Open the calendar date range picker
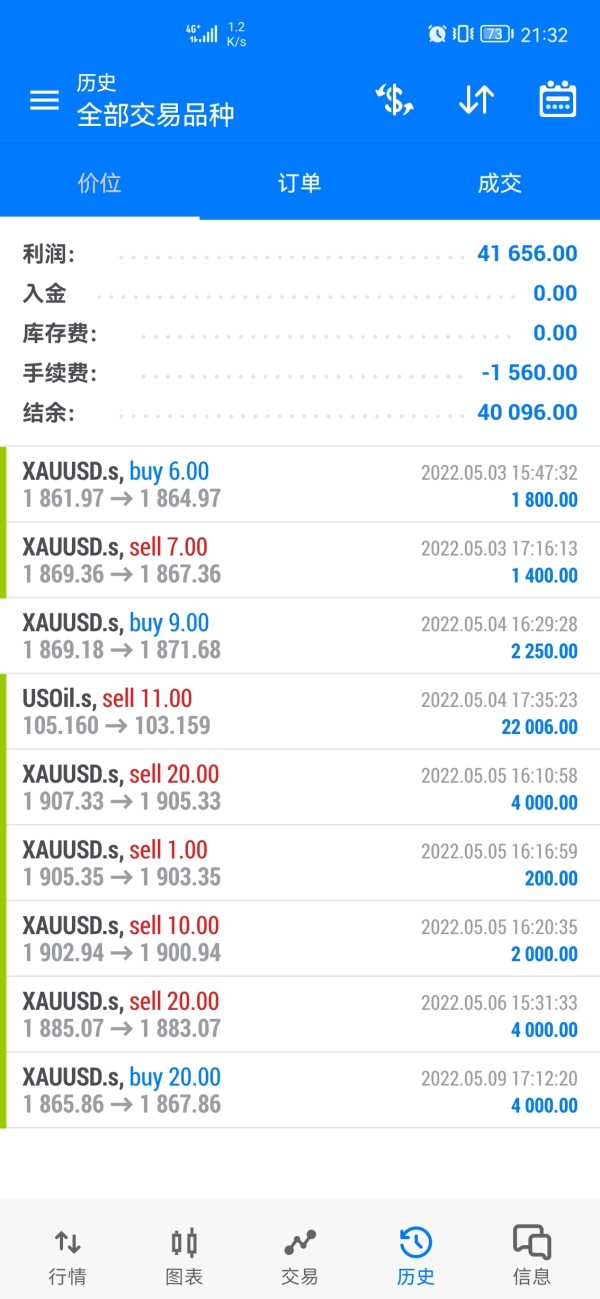Viewport: 600px width, 1299px height. tap(557, 100)
